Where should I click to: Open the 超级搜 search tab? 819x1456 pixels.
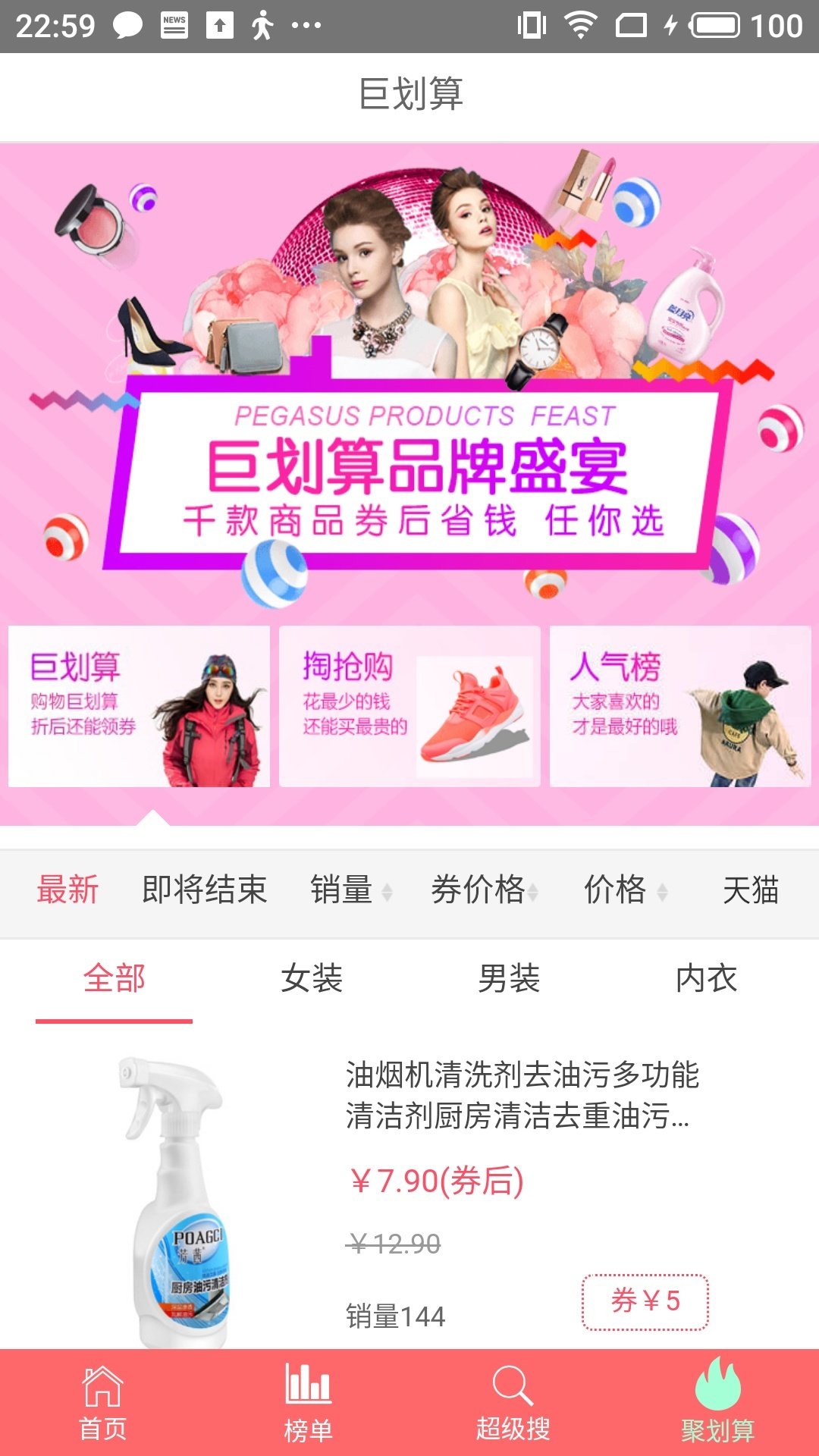(x=513, y=1403)
